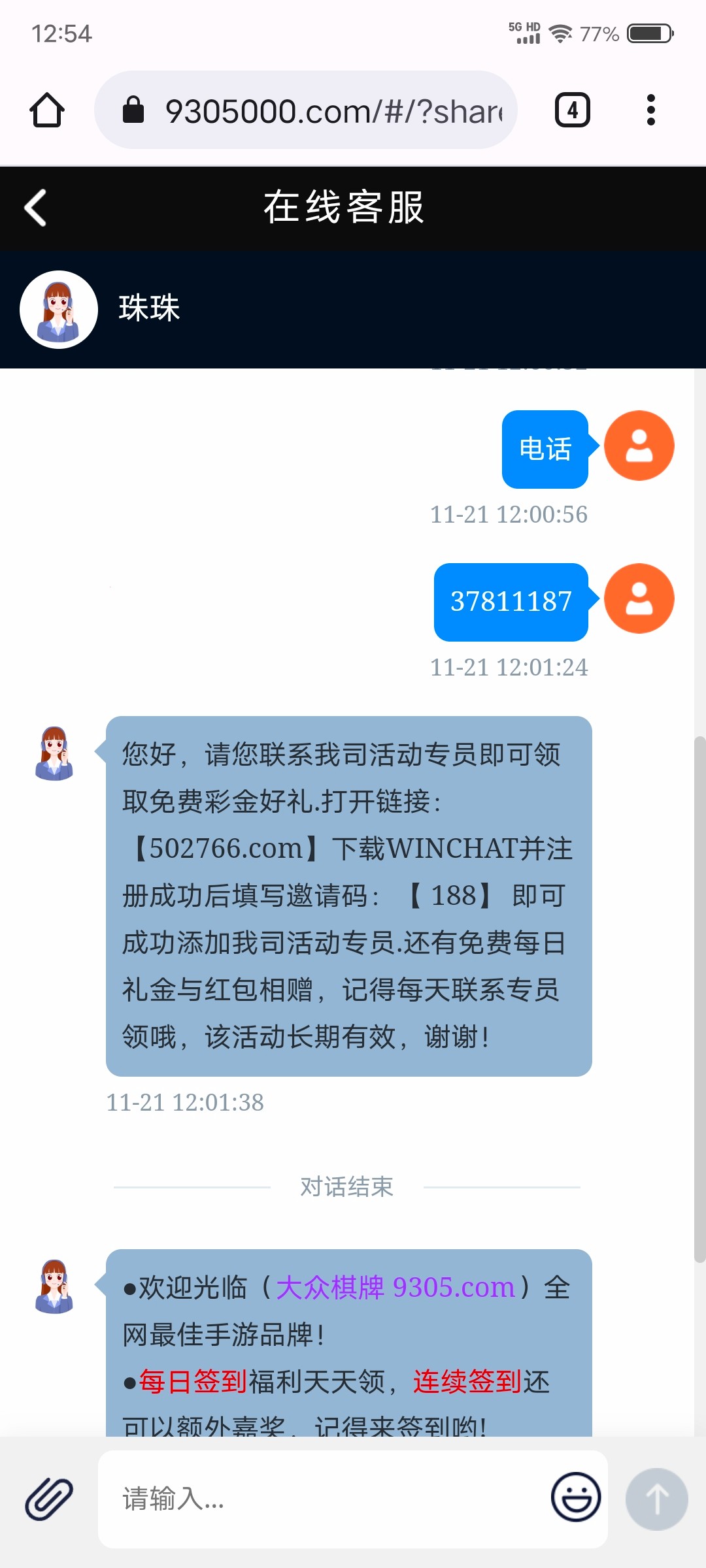Focus the 请输入 message field
This screenshot has width=706, height=1568.
(327, 1499)
